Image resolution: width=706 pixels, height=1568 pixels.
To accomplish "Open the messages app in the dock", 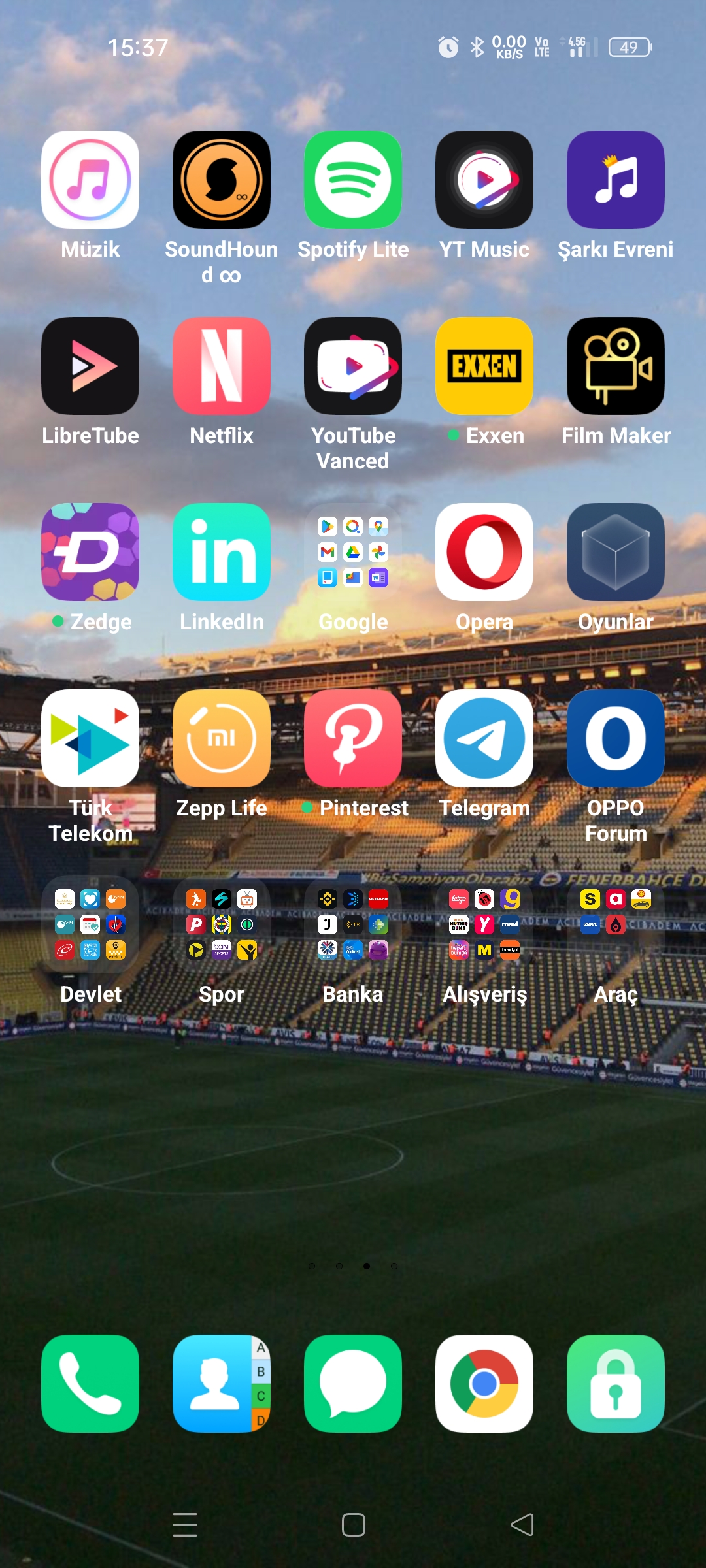I will pos(353,1384).
